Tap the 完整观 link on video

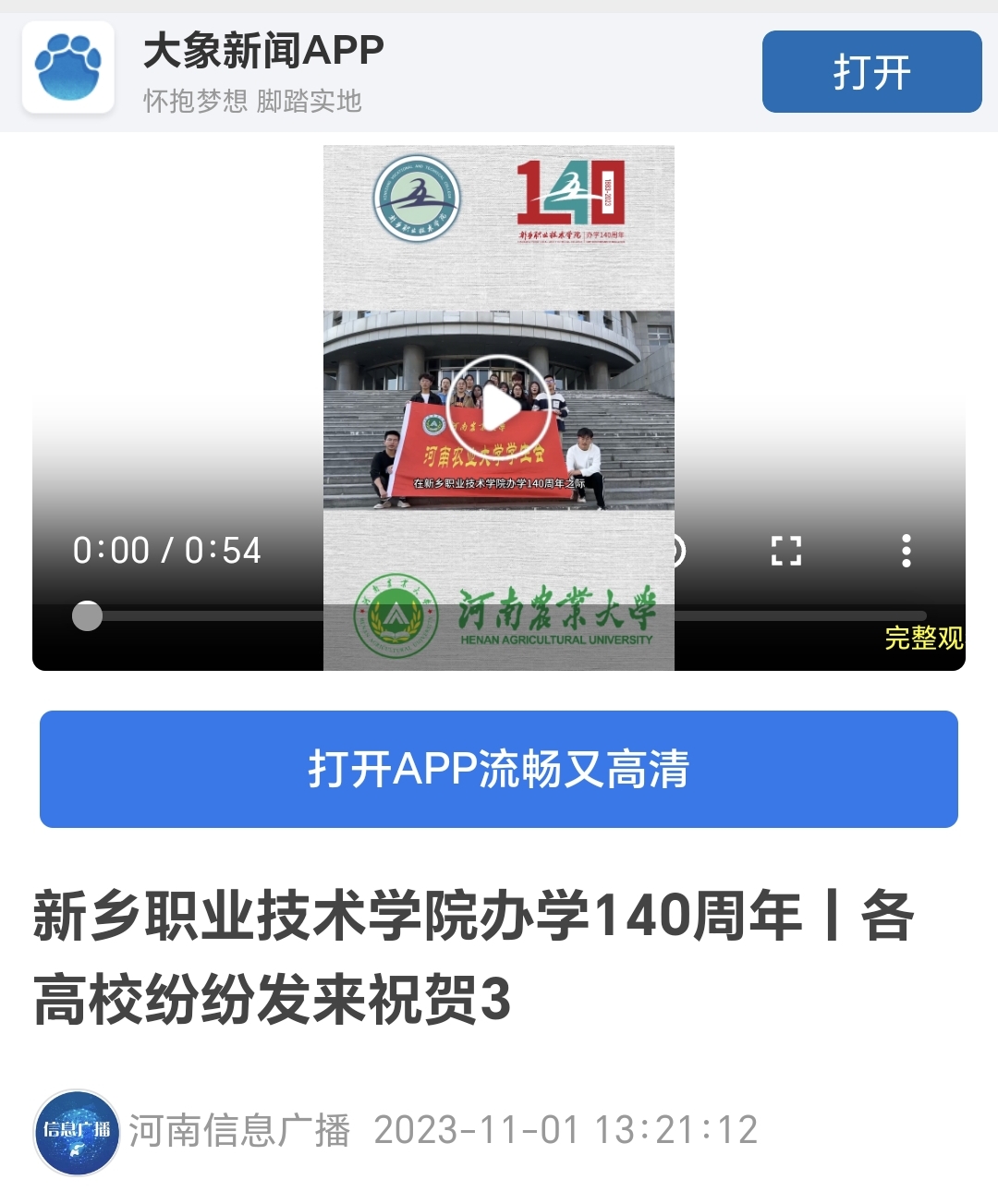pos(923,638)
